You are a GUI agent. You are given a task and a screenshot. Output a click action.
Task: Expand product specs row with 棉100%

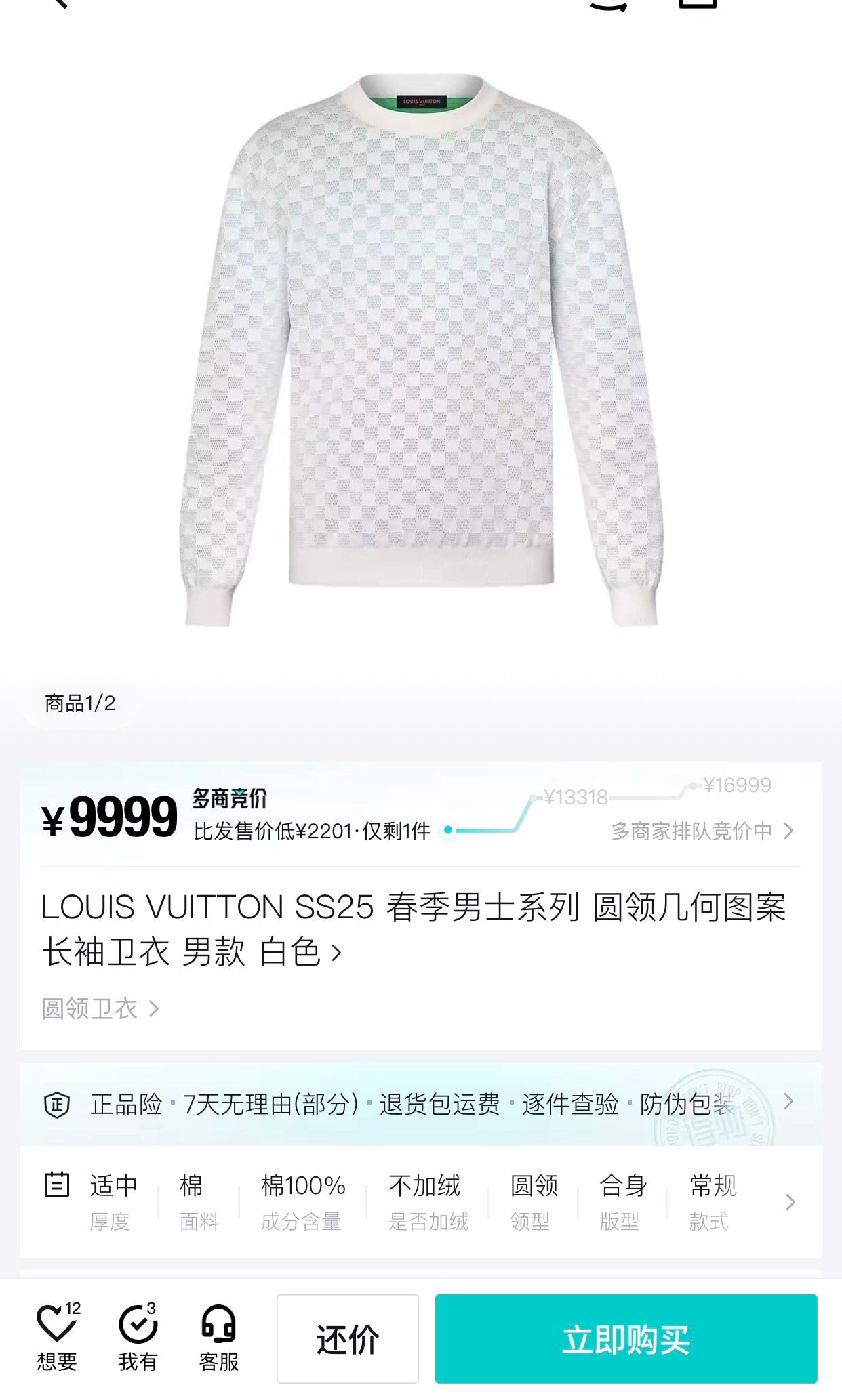point(789,1202)
